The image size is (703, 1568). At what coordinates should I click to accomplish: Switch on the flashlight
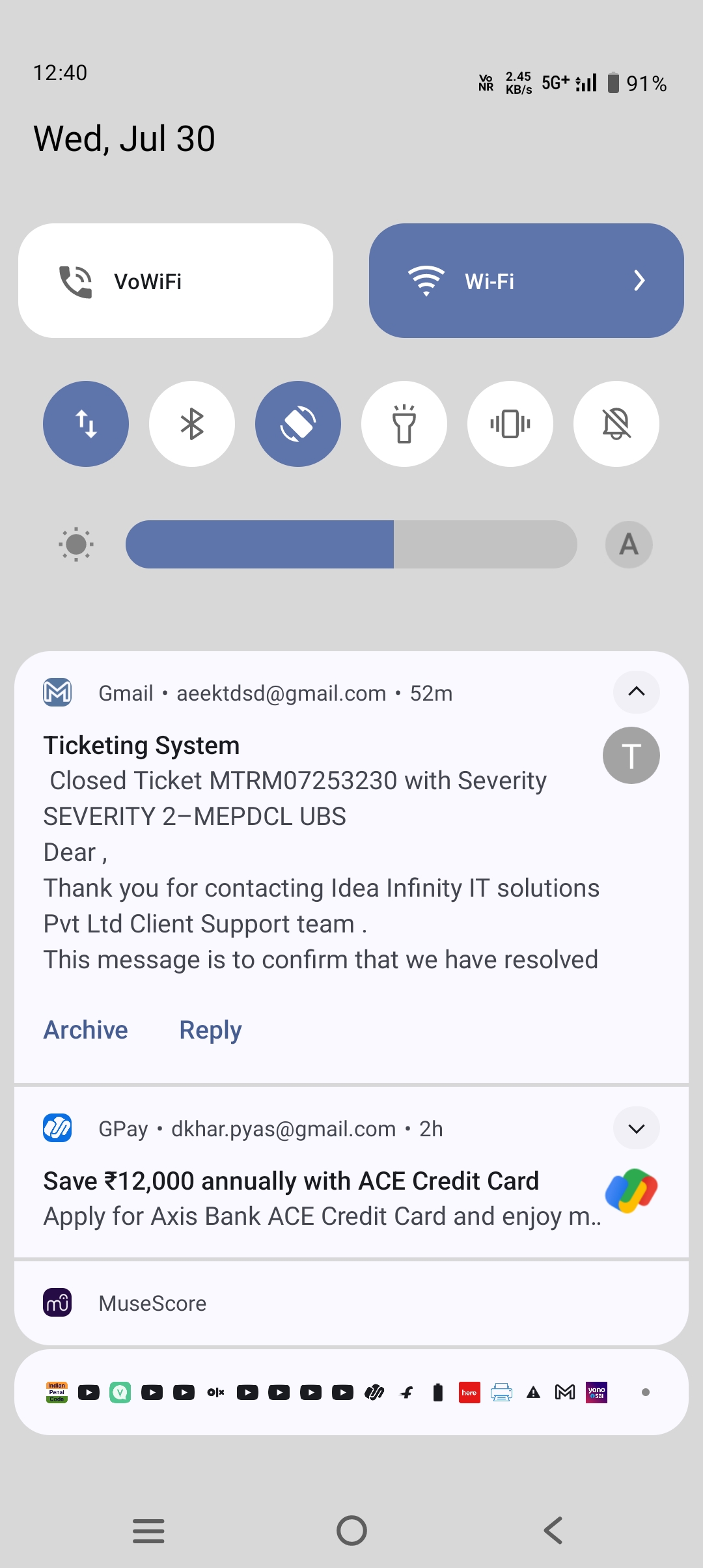coord(404,424)
